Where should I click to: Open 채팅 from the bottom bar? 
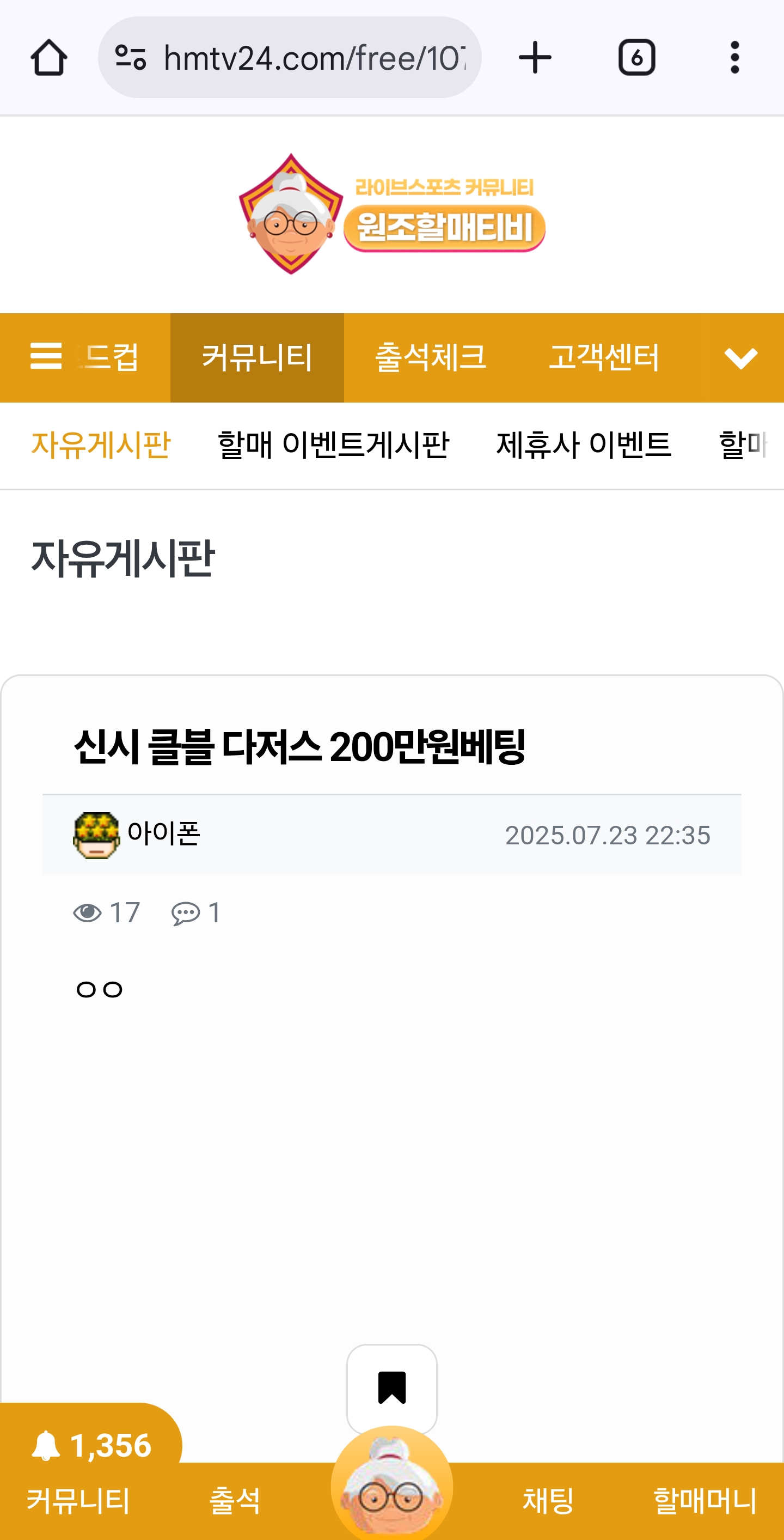548,1501
